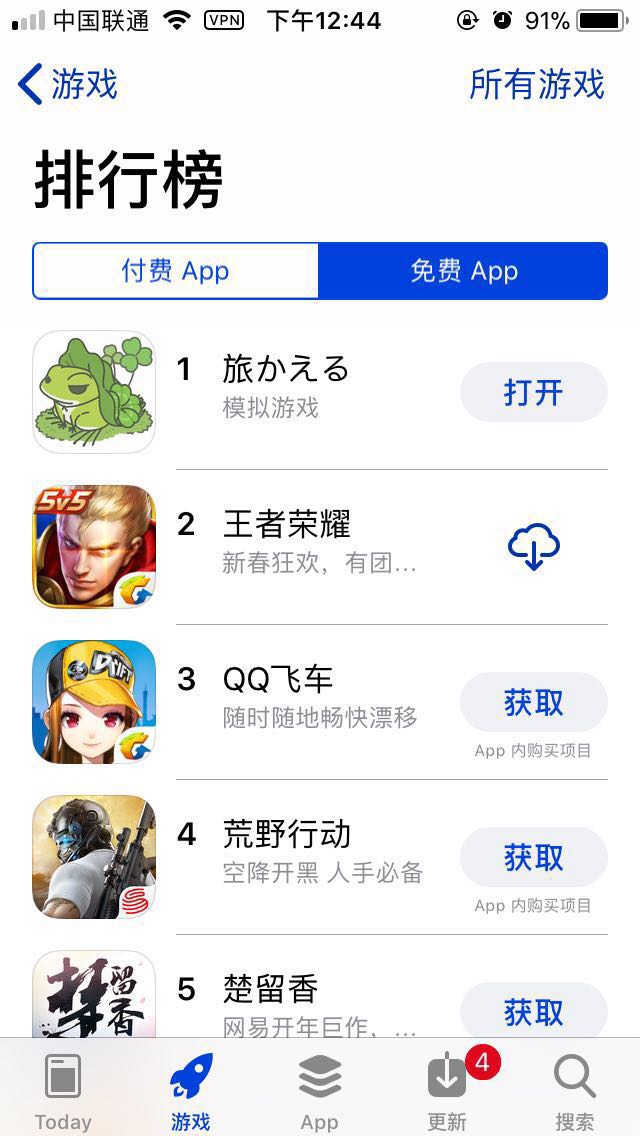
Task: Tap 打开 for 旅かえる
Action: [x=533, y=392]
